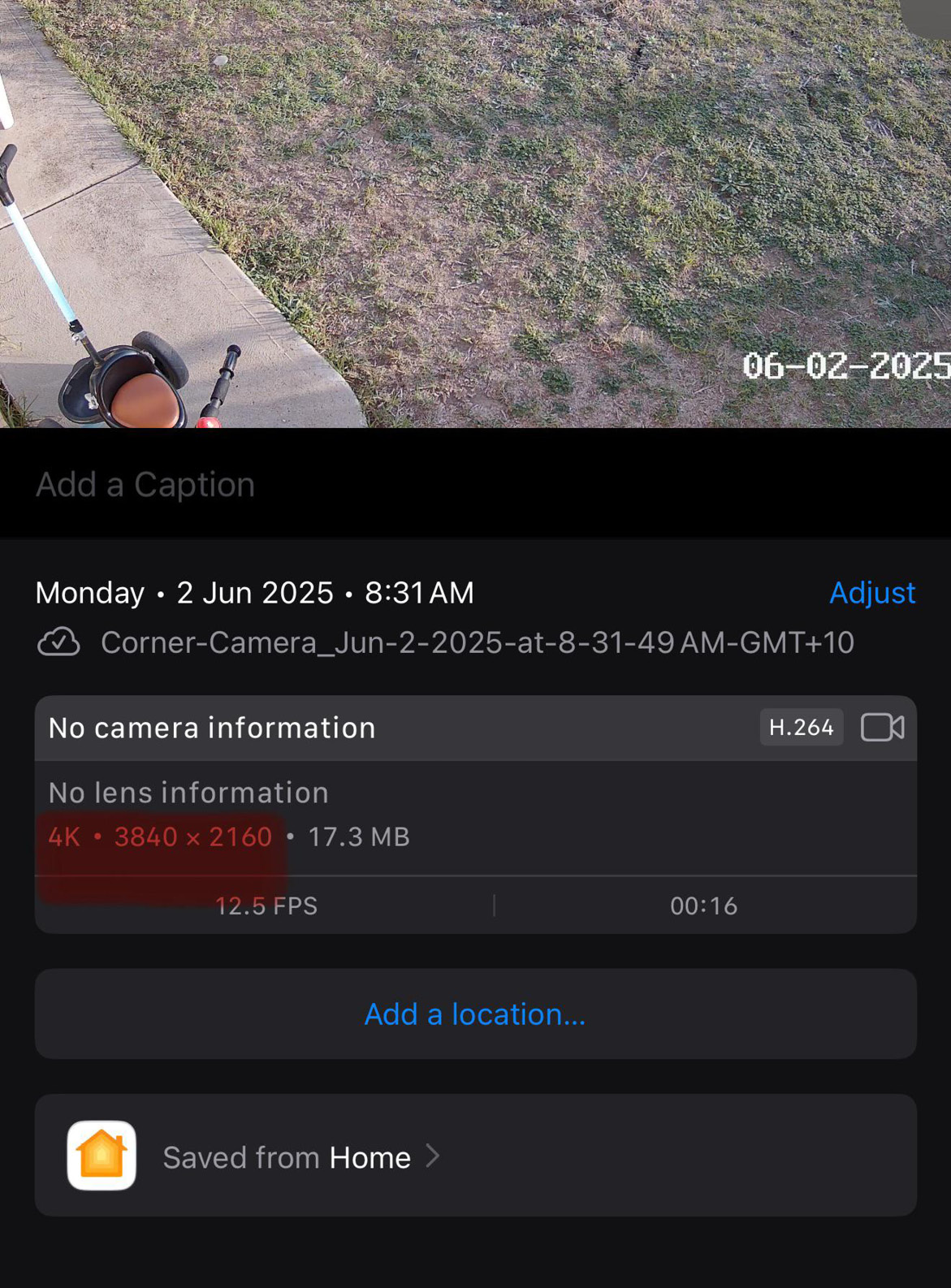Click the Saved from Home row
This screenshot has width=951, height=1288.
[x=475, y=1156]
